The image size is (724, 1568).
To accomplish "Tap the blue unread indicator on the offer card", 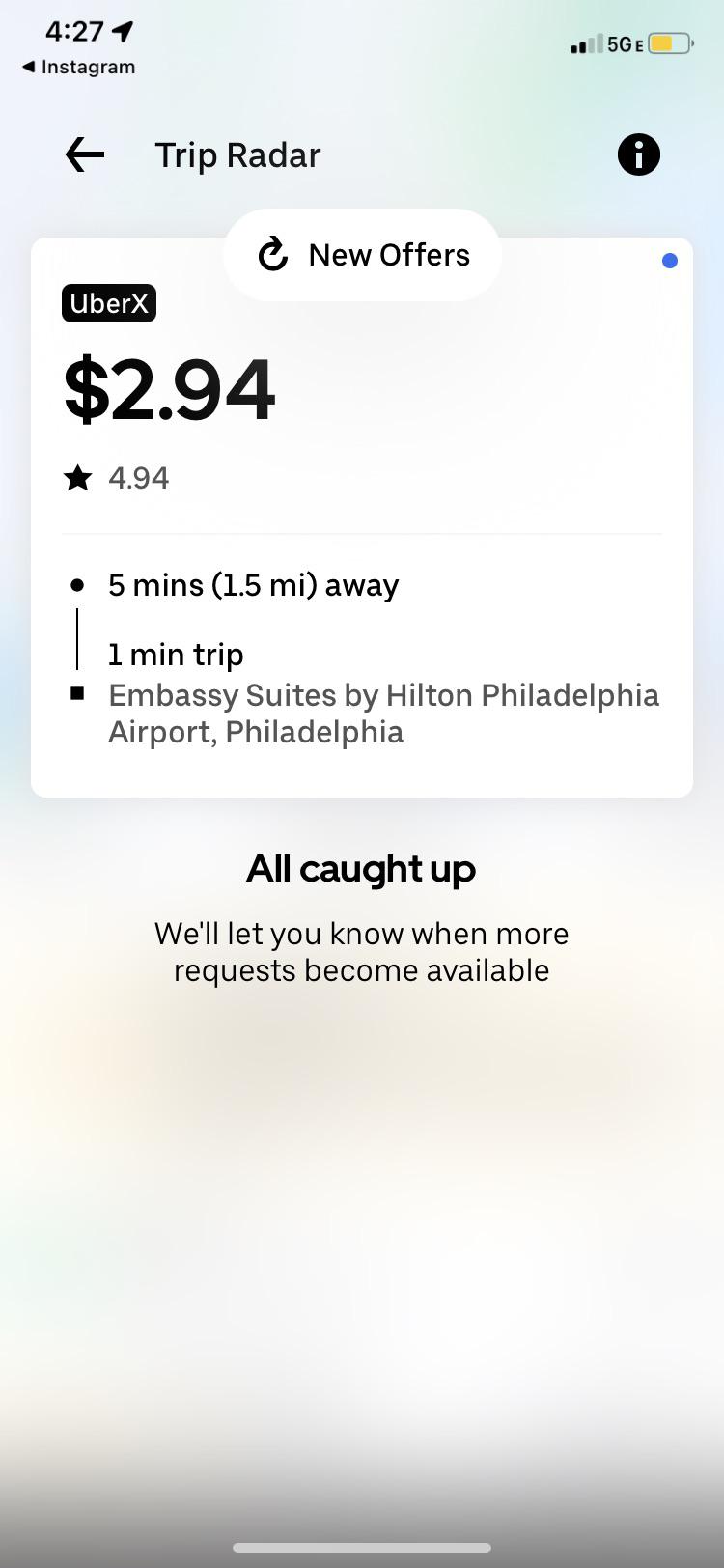I will click(x=670, y=260).
